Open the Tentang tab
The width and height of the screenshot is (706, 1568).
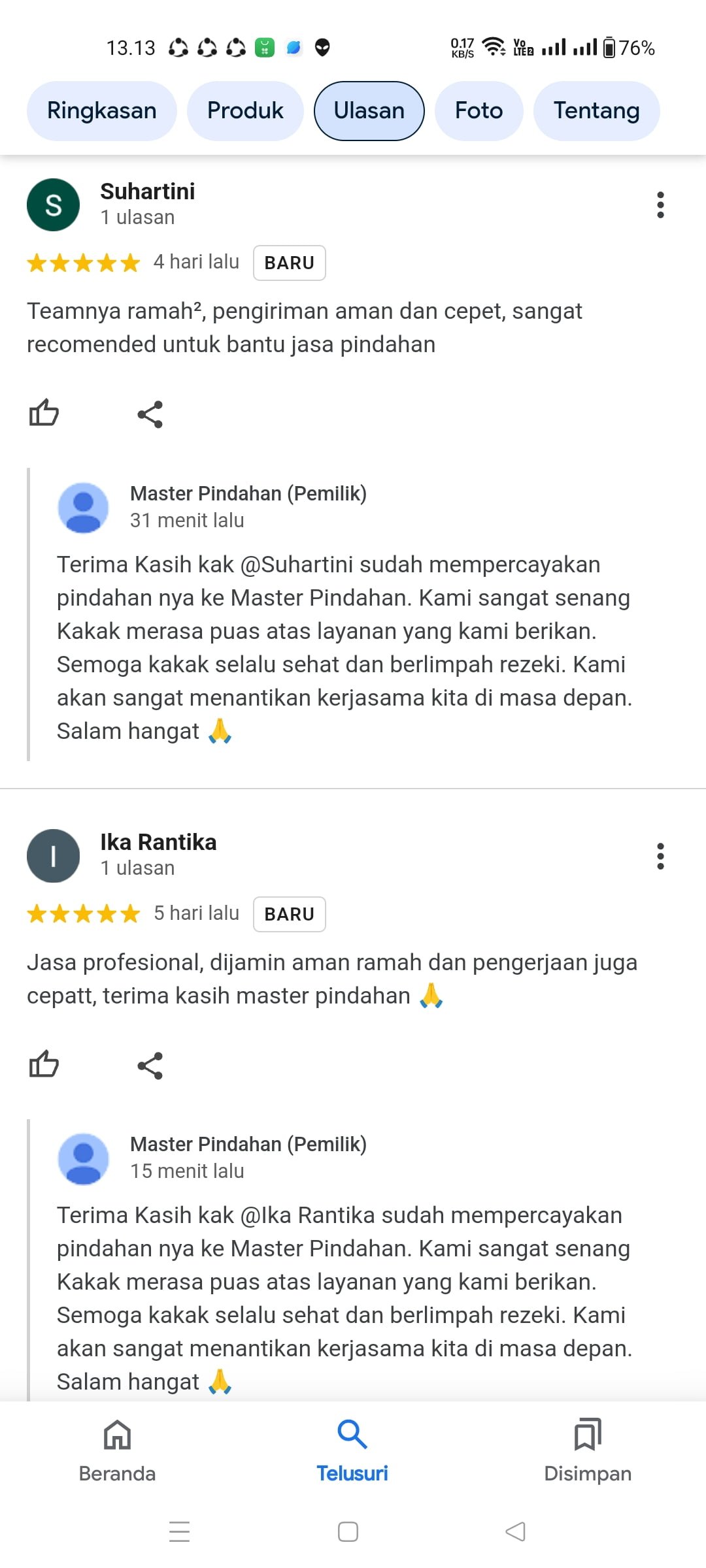point(596,110)
